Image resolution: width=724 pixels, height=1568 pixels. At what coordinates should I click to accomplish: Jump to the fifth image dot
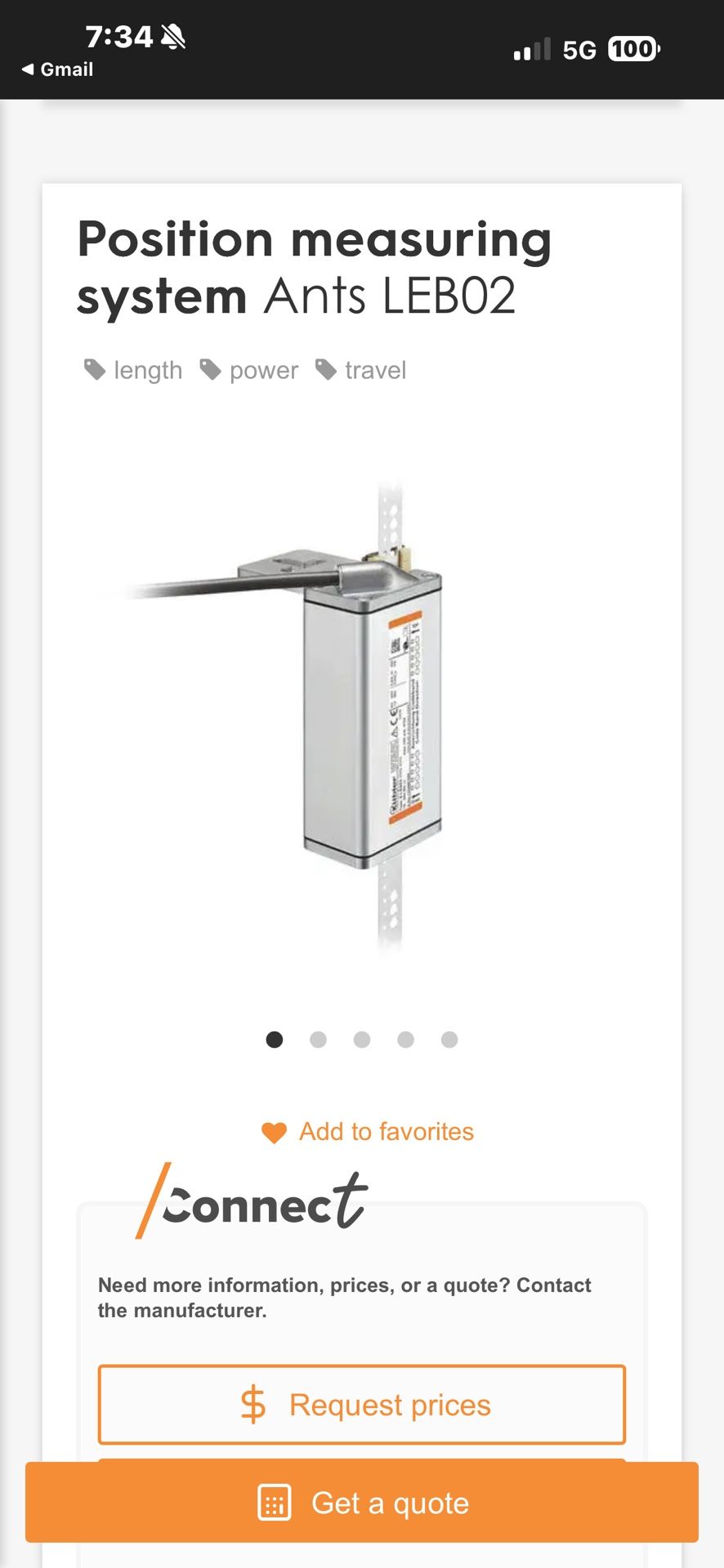coord(449,1039)
